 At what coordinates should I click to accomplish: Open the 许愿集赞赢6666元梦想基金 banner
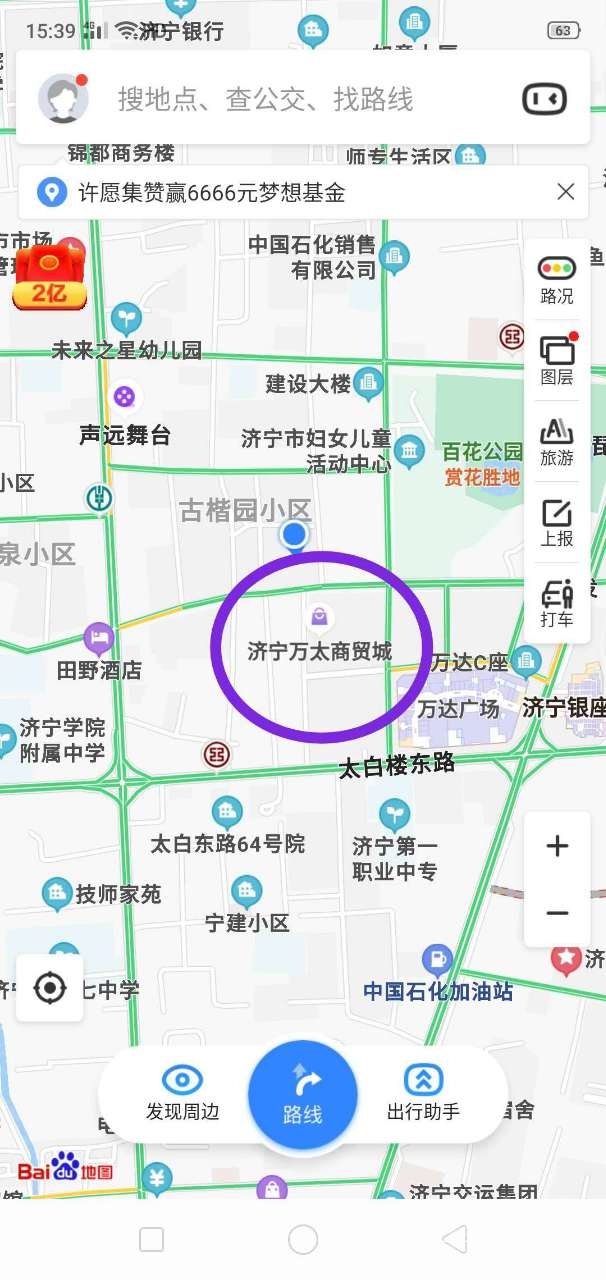point(212,192)
